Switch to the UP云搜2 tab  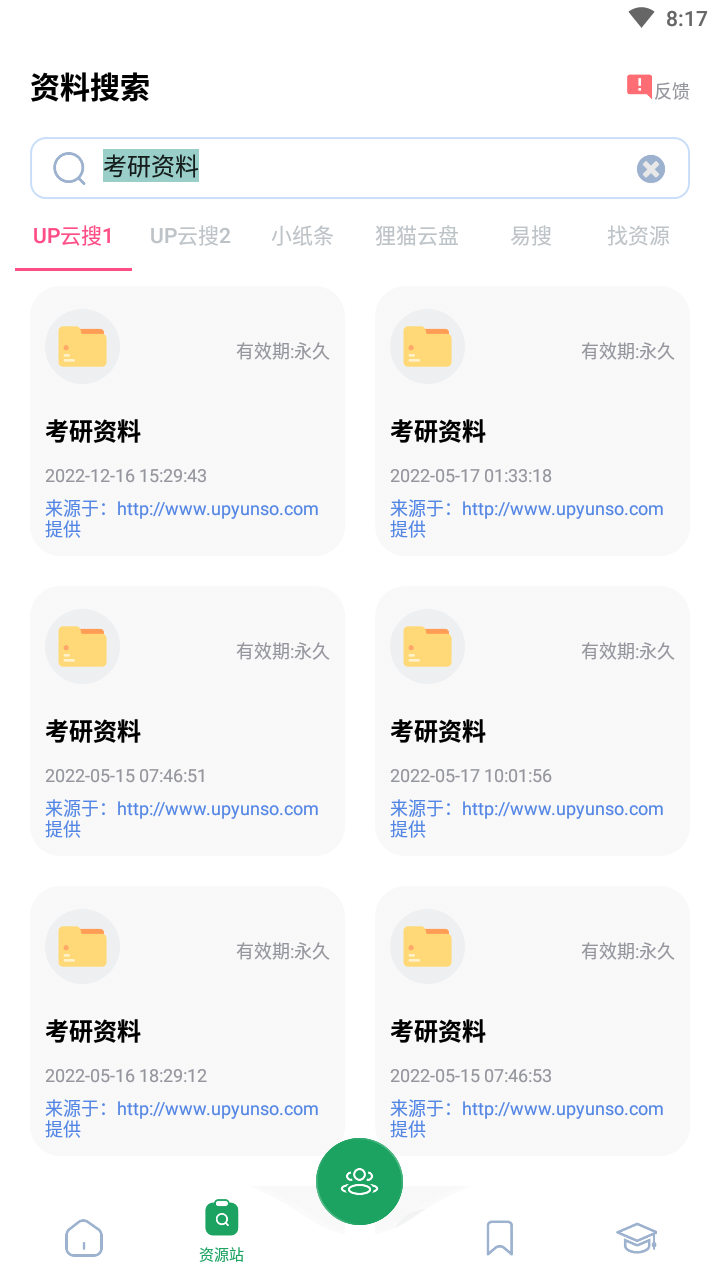pos(190,236)
